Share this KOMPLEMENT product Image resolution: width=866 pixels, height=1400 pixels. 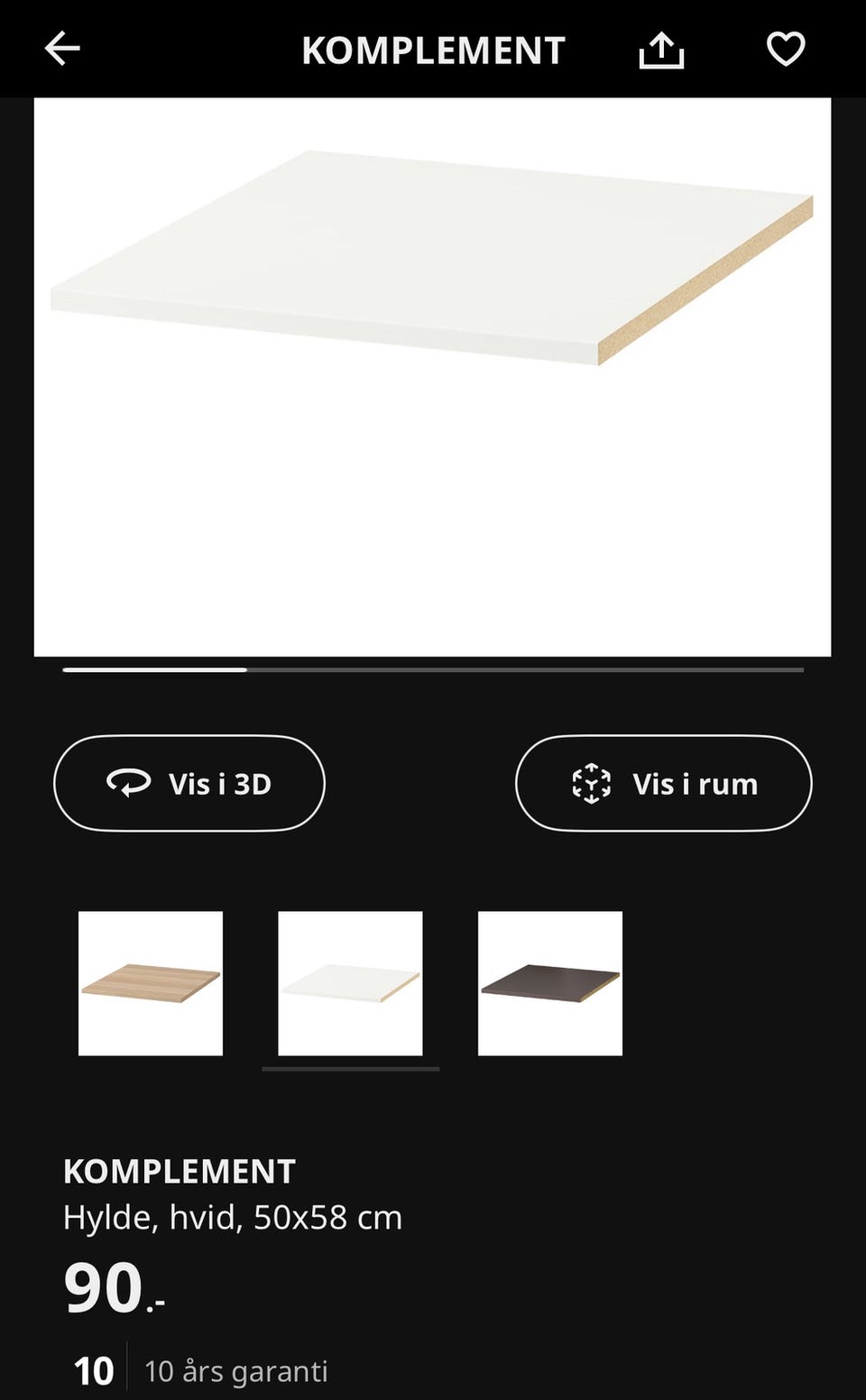click(x=661, y=50)
